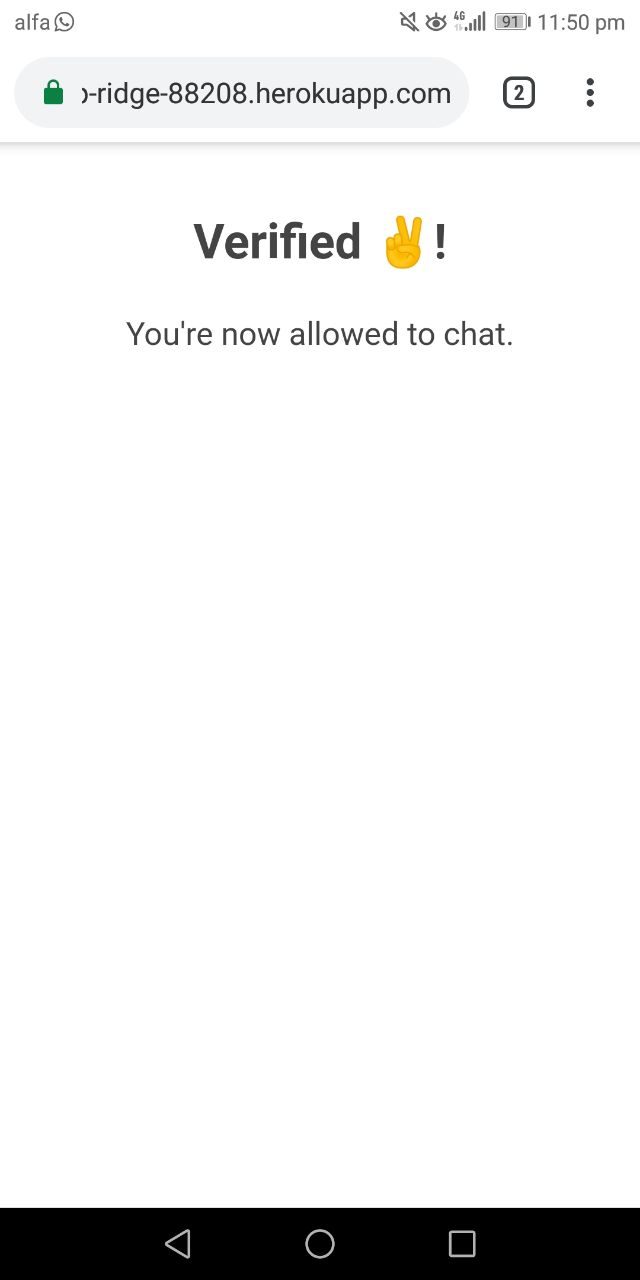The height and width of the screenshot is (1280, 640).
Task: Return to the home screen
Action: pos(320,1243)
